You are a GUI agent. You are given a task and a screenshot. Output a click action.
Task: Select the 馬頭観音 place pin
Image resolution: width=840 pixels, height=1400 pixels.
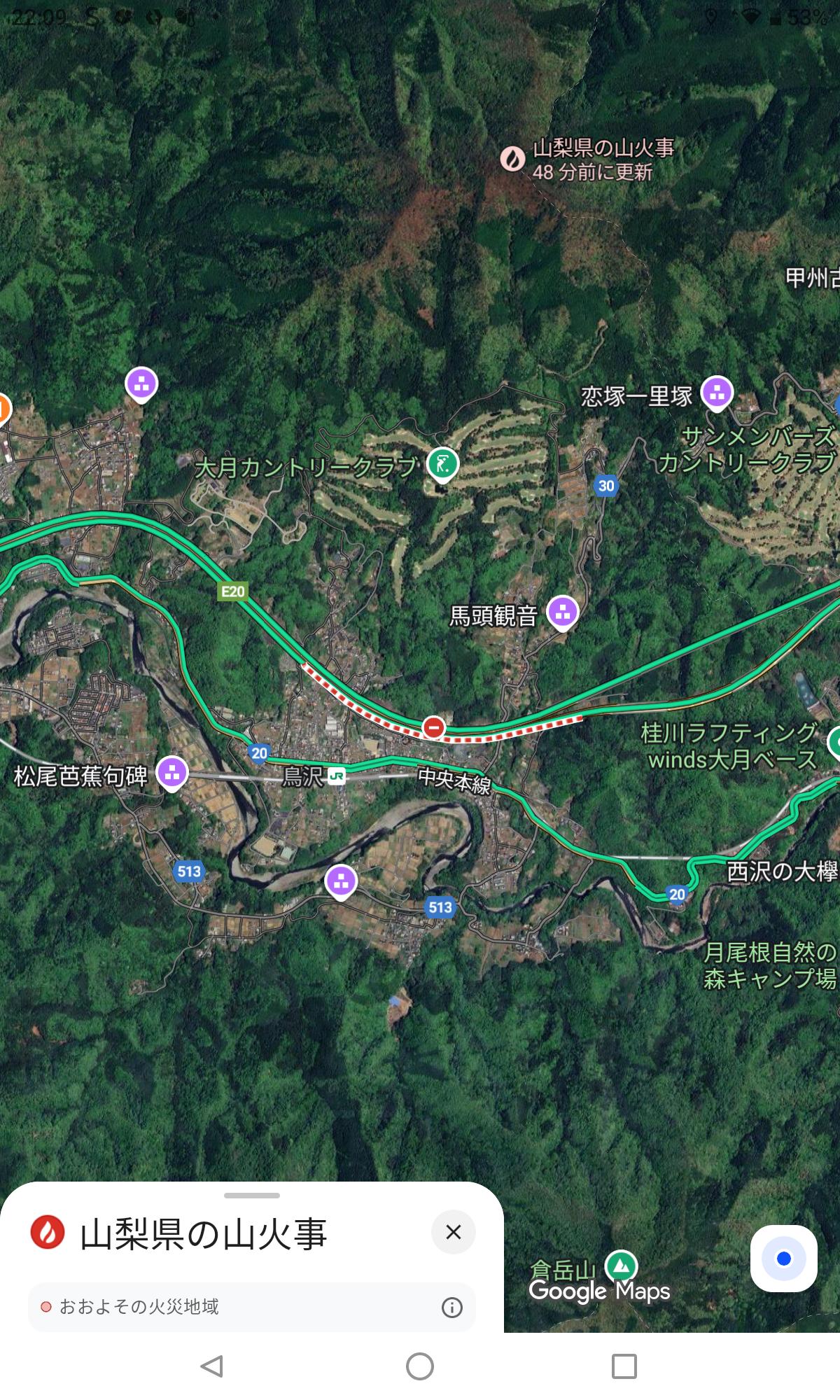[562, 612]
